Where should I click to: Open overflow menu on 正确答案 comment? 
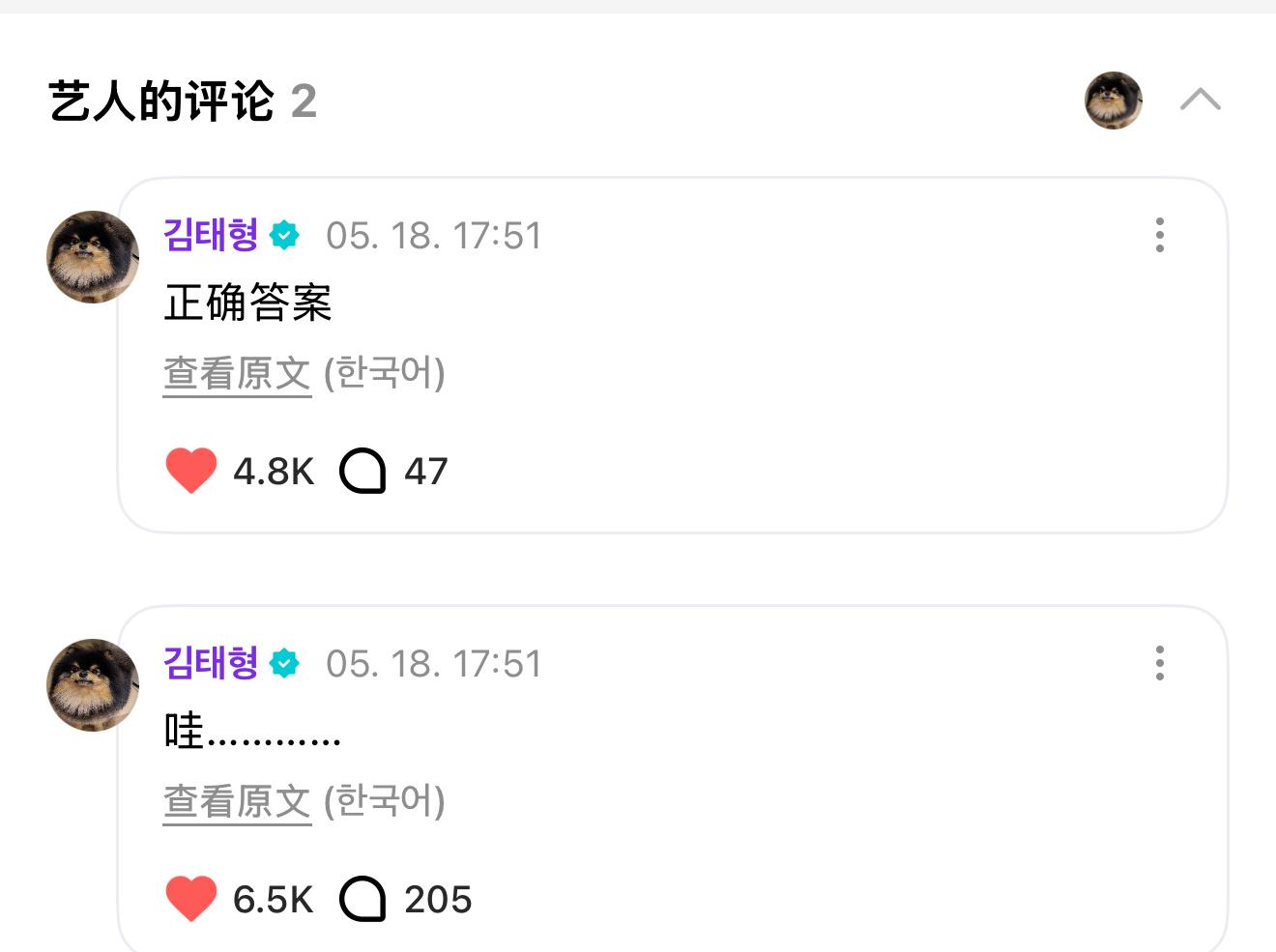[1159, 235]
